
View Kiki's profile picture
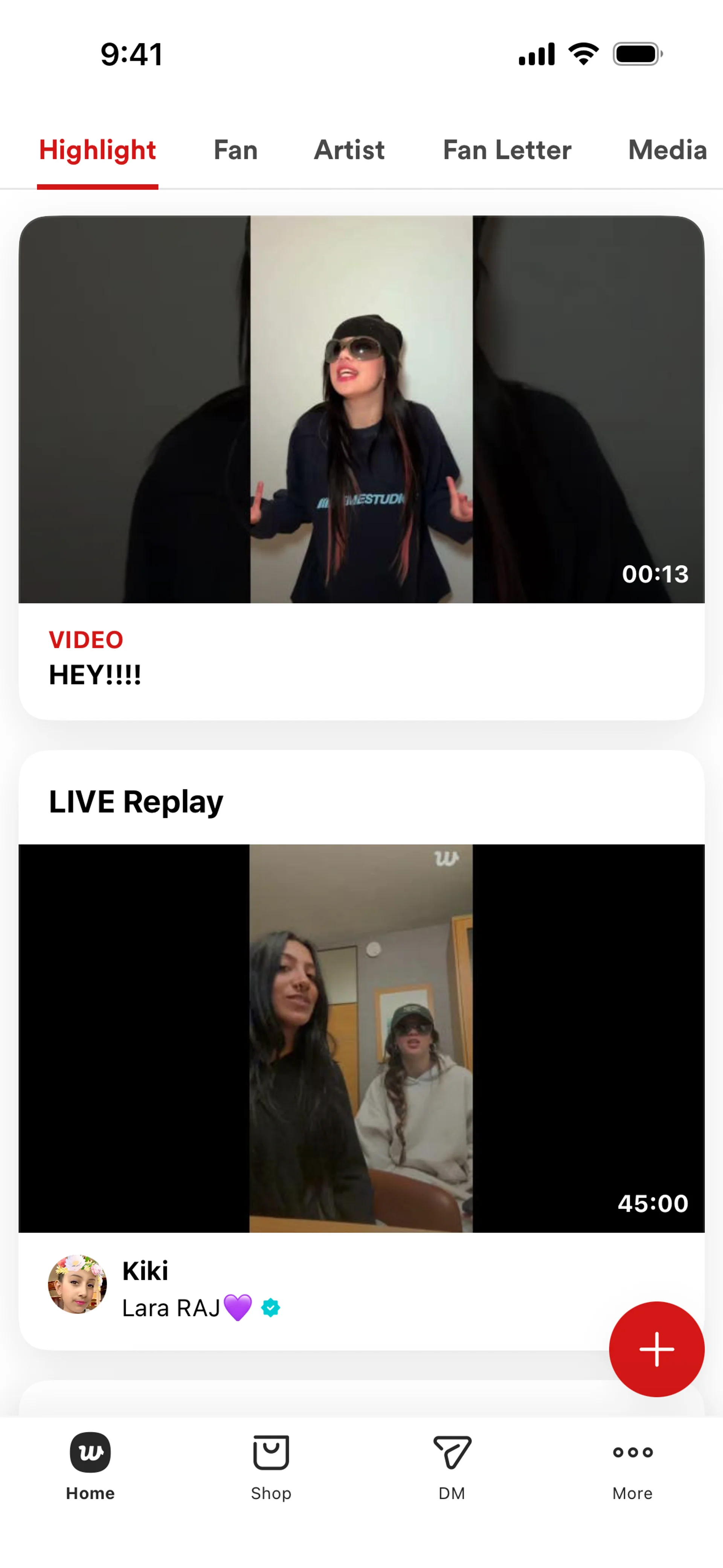77,1284
